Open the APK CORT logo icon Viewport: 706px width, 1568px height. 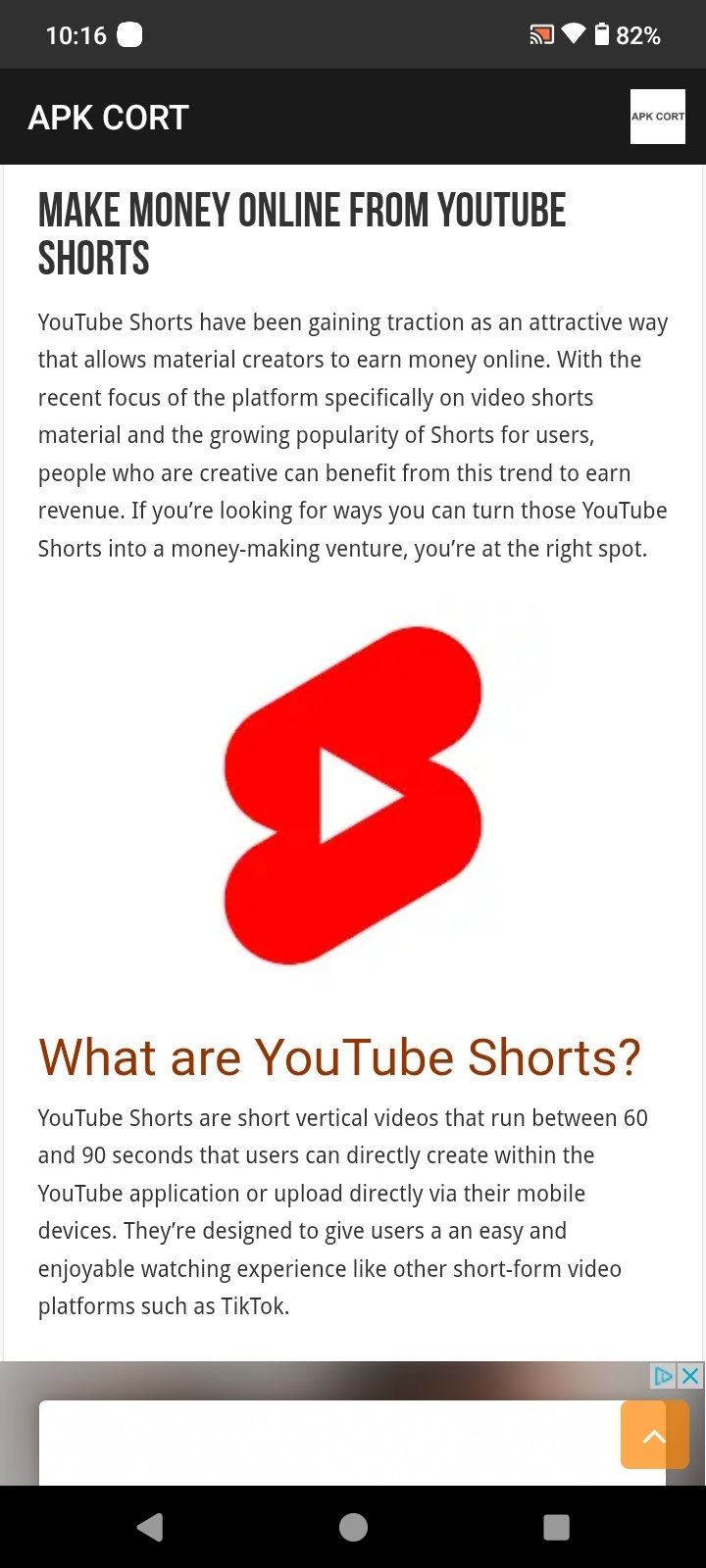tap(657, 117)
